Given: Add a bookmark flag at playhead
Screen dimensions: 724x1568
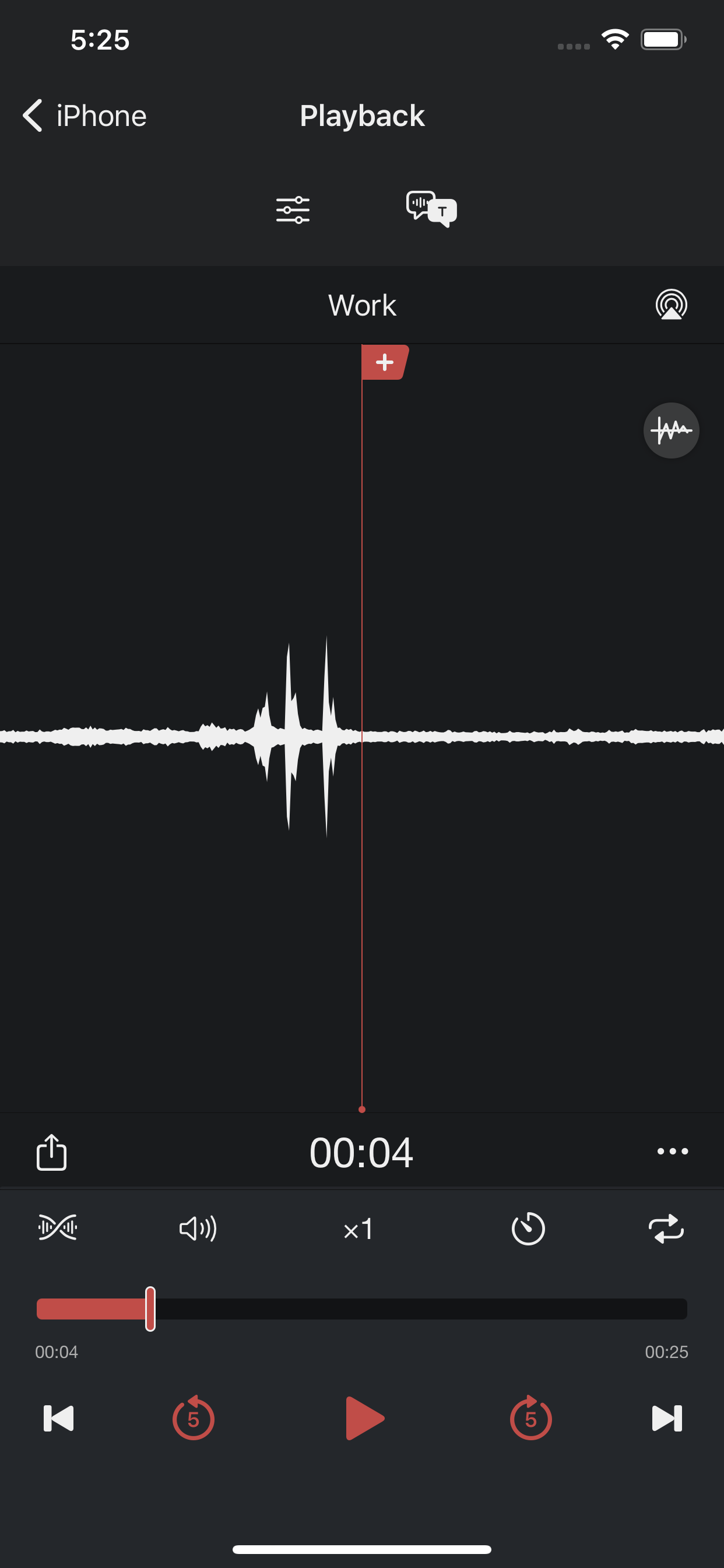Looking at the screenshot, I should (x=385, y=362).
